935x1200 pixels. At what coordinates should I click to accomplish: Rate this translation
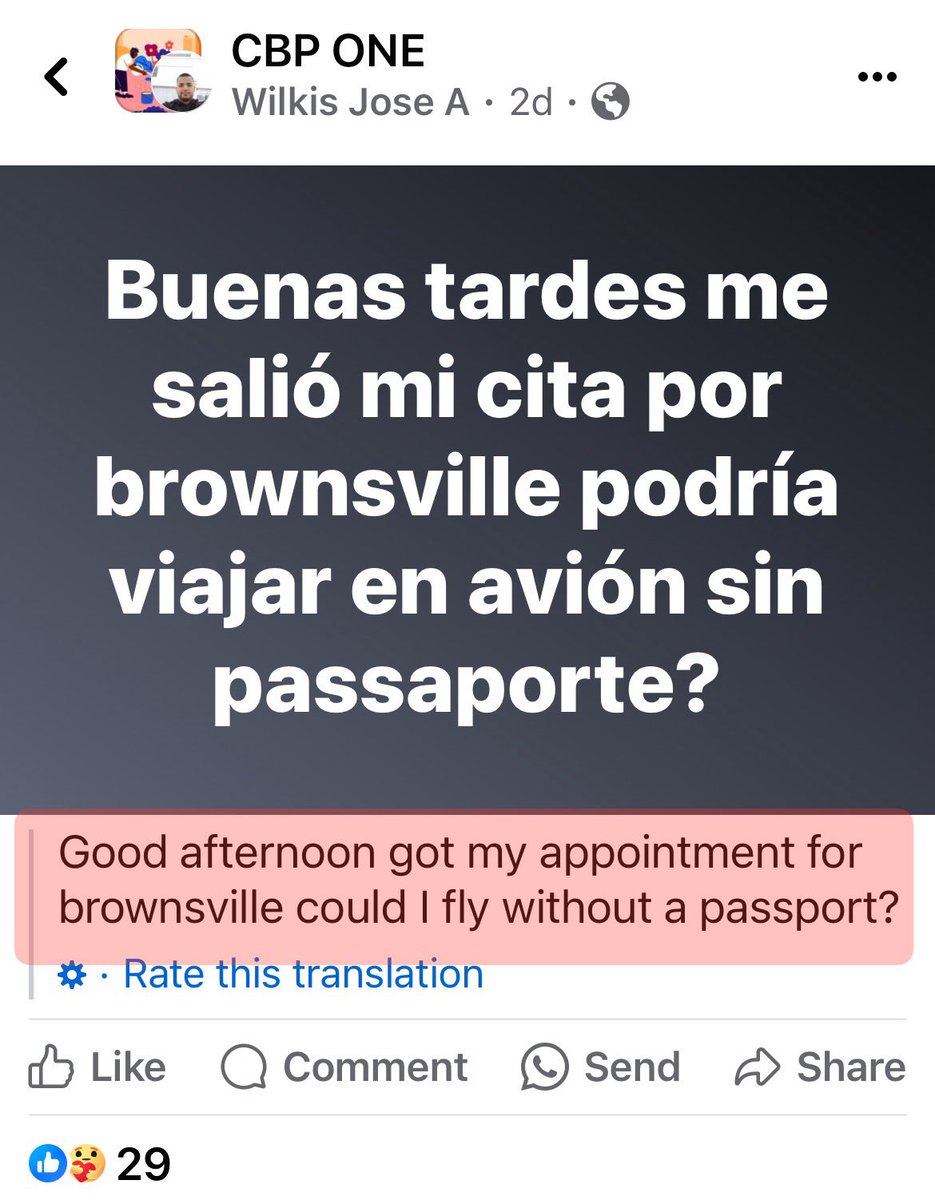(302, 974)
